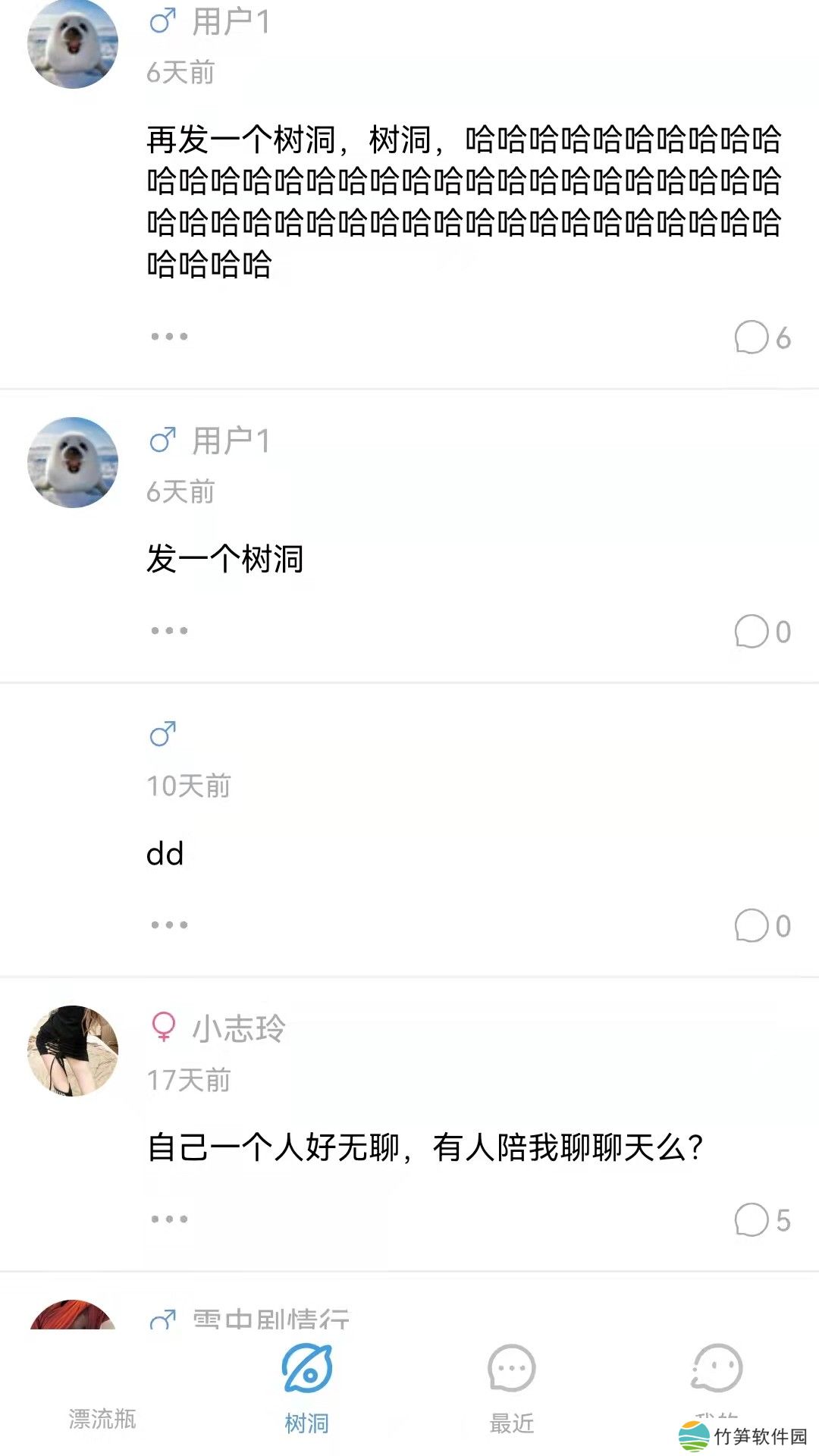Open comments on the 发一个树洞 post

point(761,631)
